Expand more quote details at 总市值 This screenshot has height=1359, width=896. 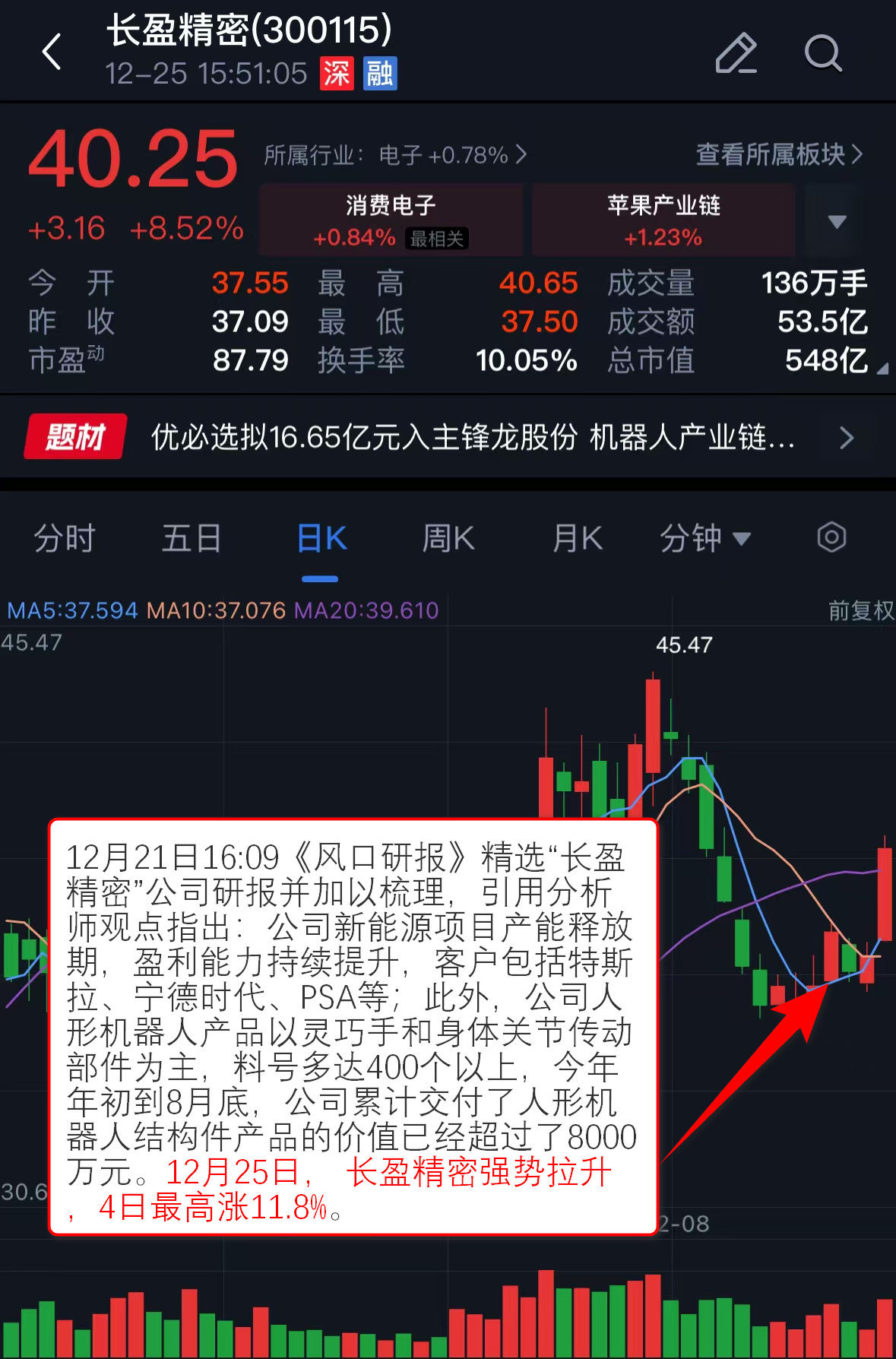[882, 369]
